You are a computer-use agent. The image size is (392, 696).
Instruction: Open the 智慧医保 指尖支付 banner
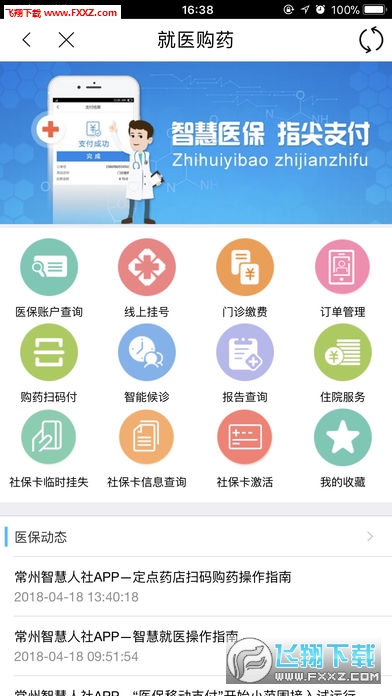point(196,143)
